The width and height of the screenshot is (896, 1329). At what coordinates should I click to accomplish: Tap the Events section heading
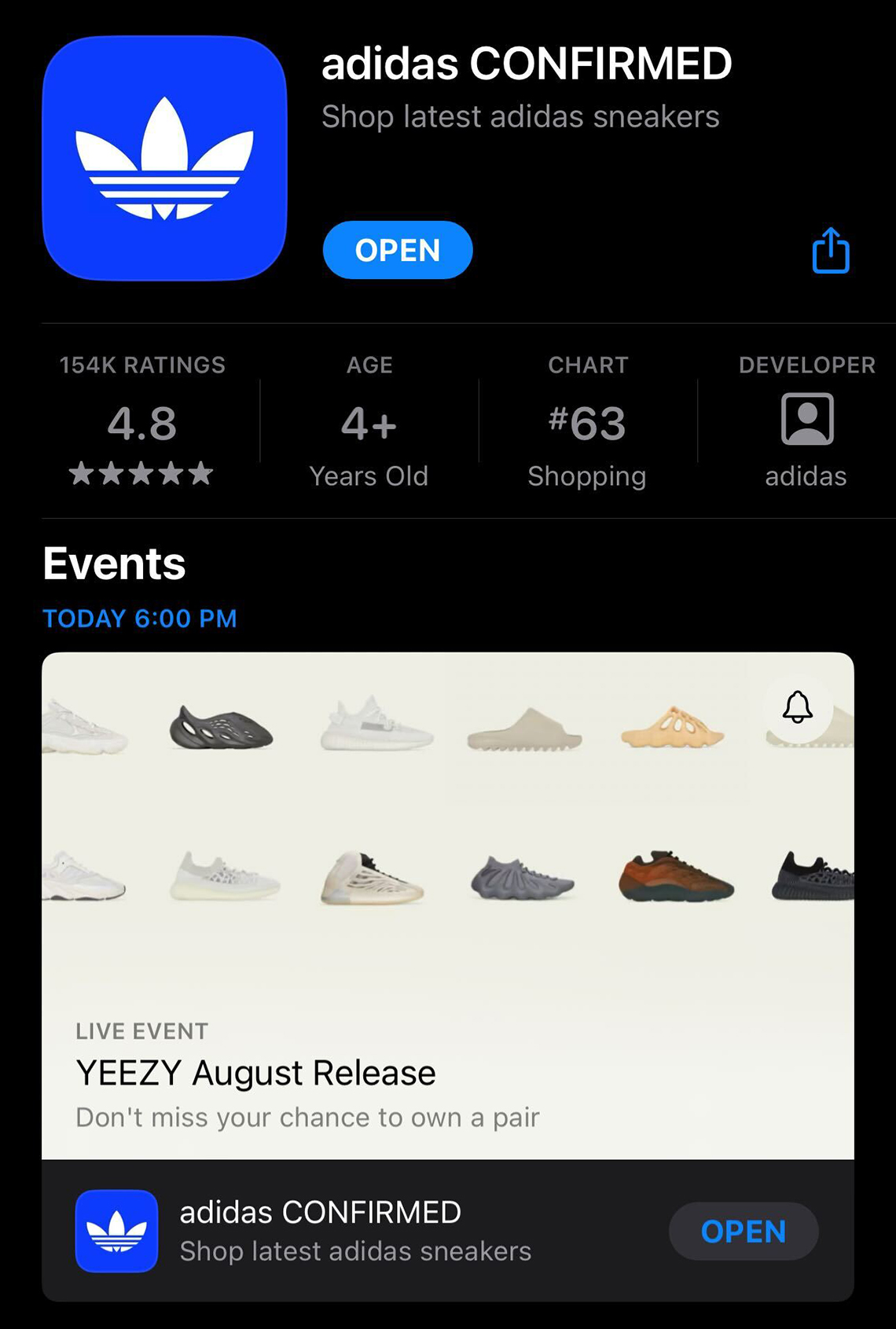[x=114, y=562]
